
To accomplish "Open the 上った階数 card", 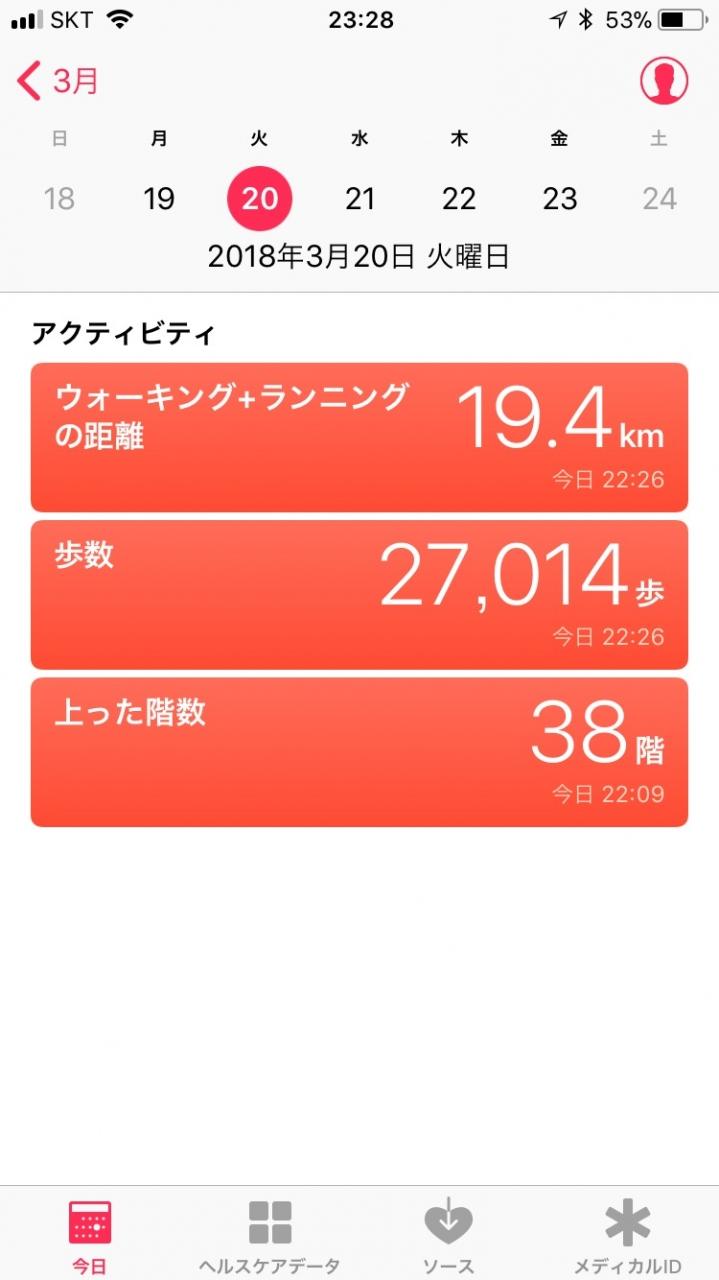I will click(359, 752).
